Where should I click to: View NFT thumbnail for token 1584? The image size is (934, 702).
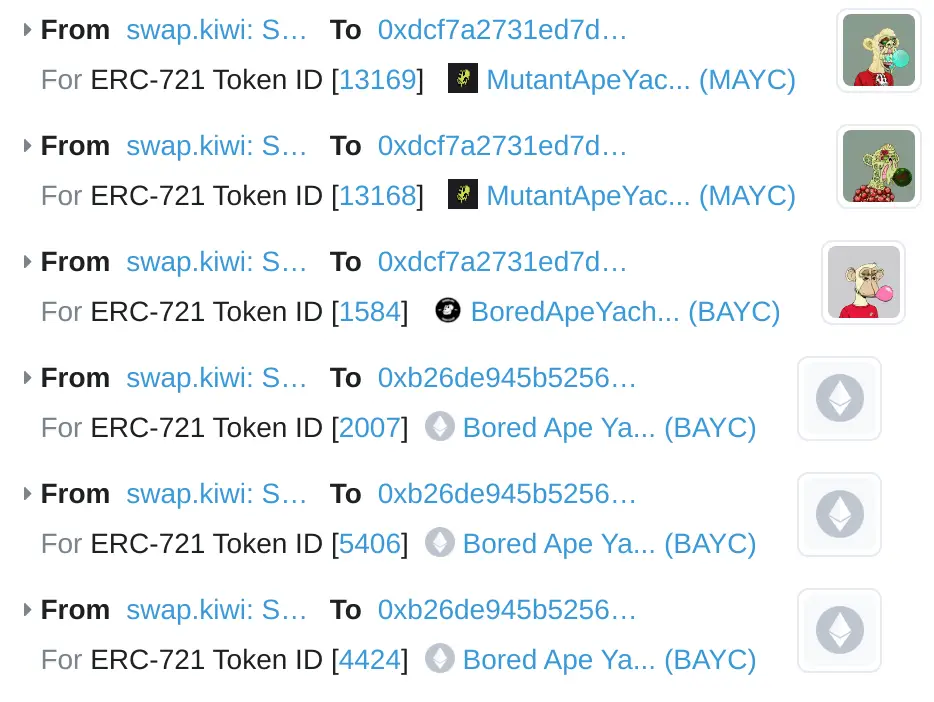[x=863, y=282]
